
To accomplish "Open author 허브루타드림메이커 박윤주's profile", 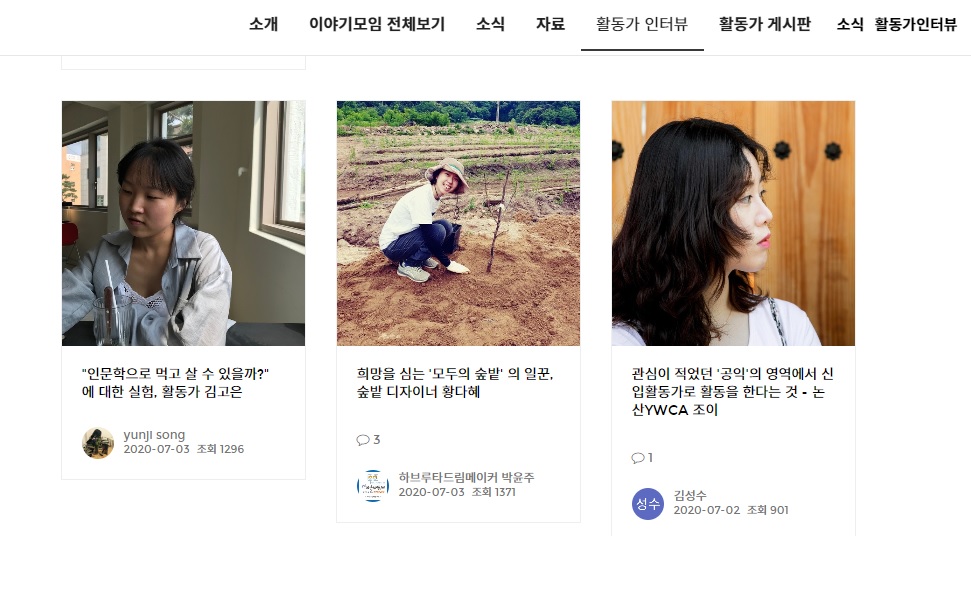I will click(466, 477).
